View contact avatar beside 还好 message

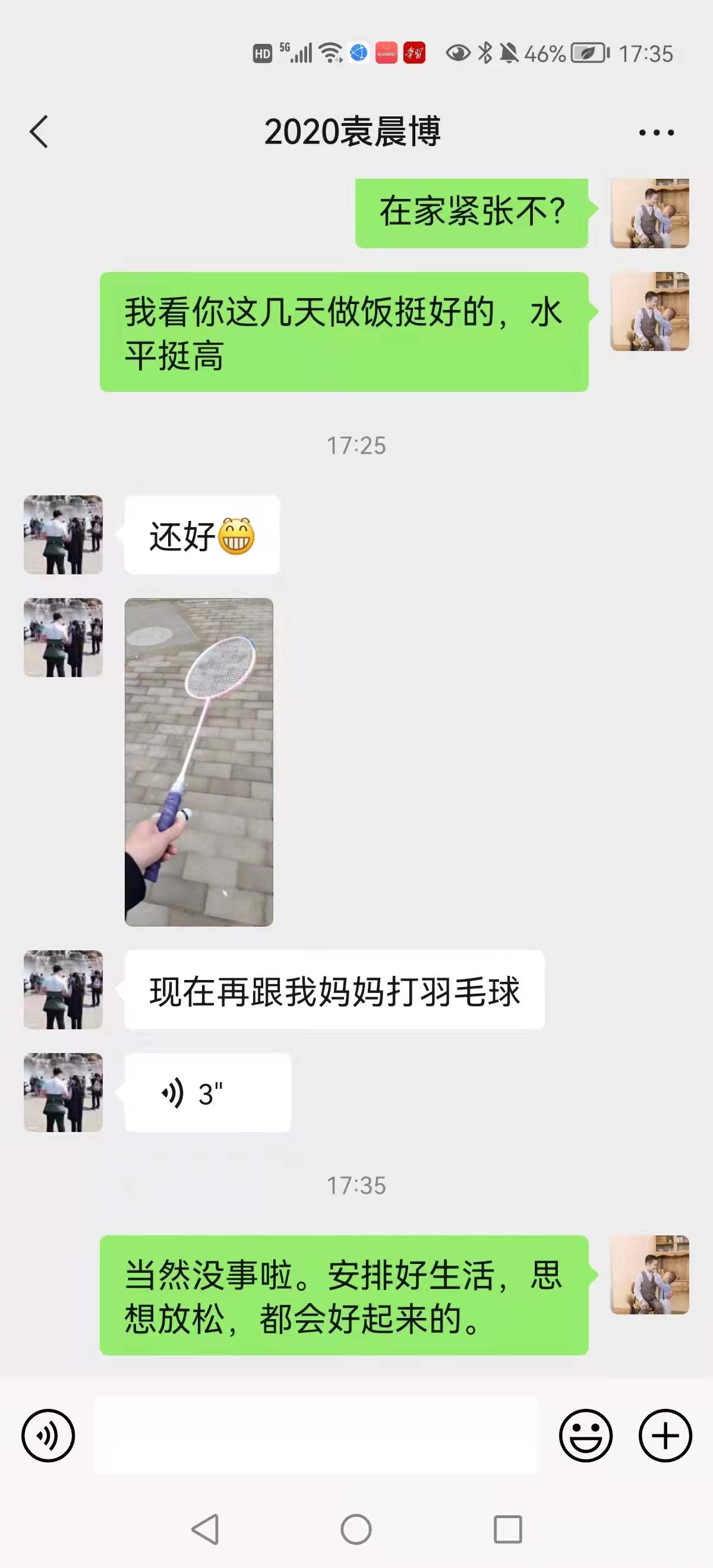click(x=63, y=535)
